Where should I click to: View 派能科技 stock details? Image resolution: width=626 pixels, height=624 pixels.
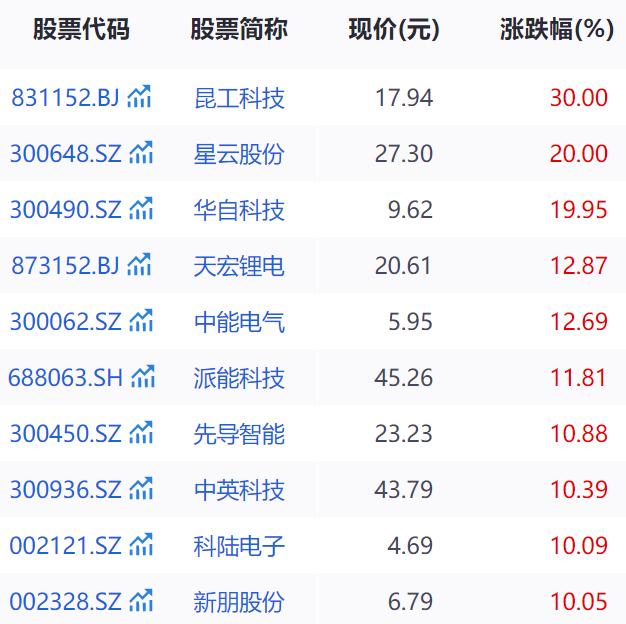pos(239,378)
